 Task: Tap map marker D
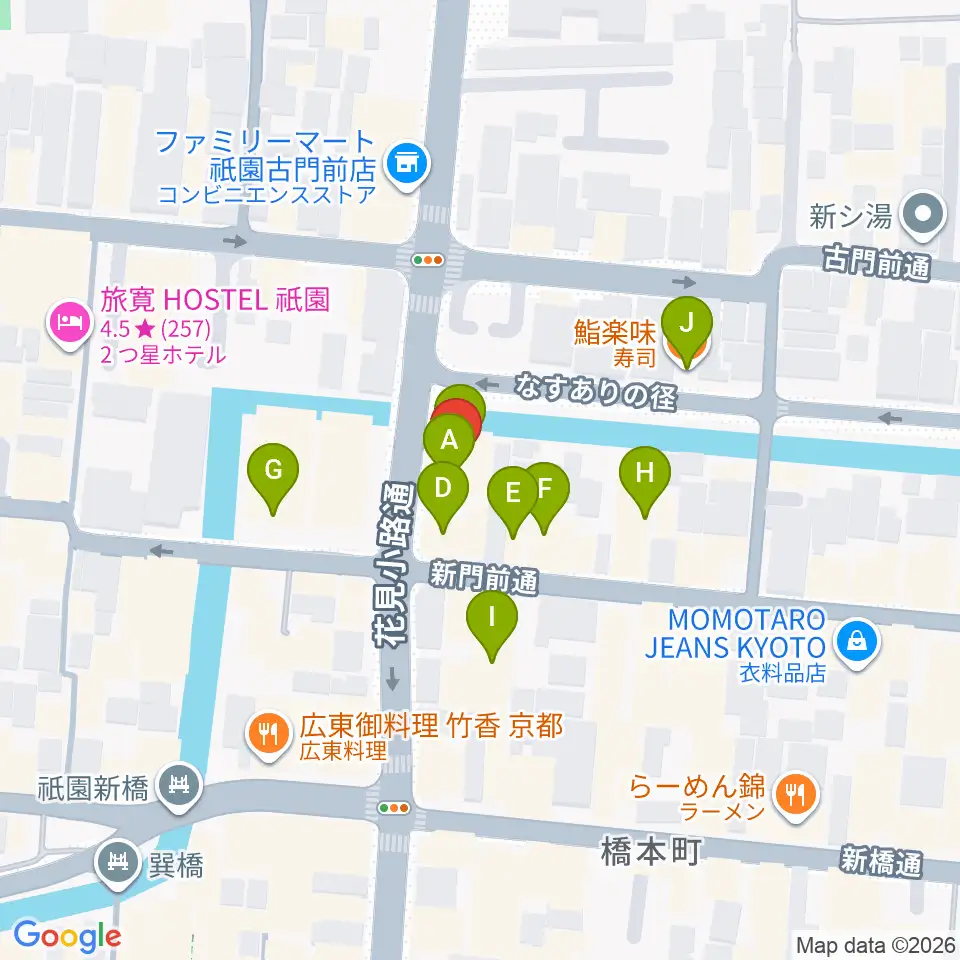pos(443,497)
